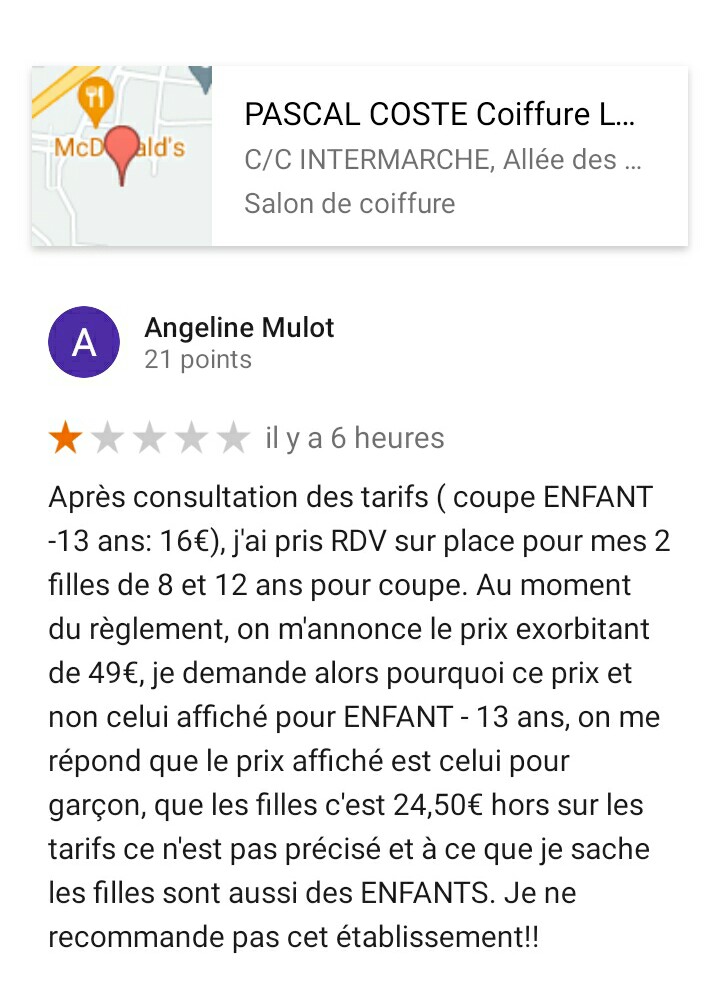Tap Angeline Mulot's purple avatar
The width and height of the screenshot is (720, 995).
pyautogui.click(x=84, y=342)
